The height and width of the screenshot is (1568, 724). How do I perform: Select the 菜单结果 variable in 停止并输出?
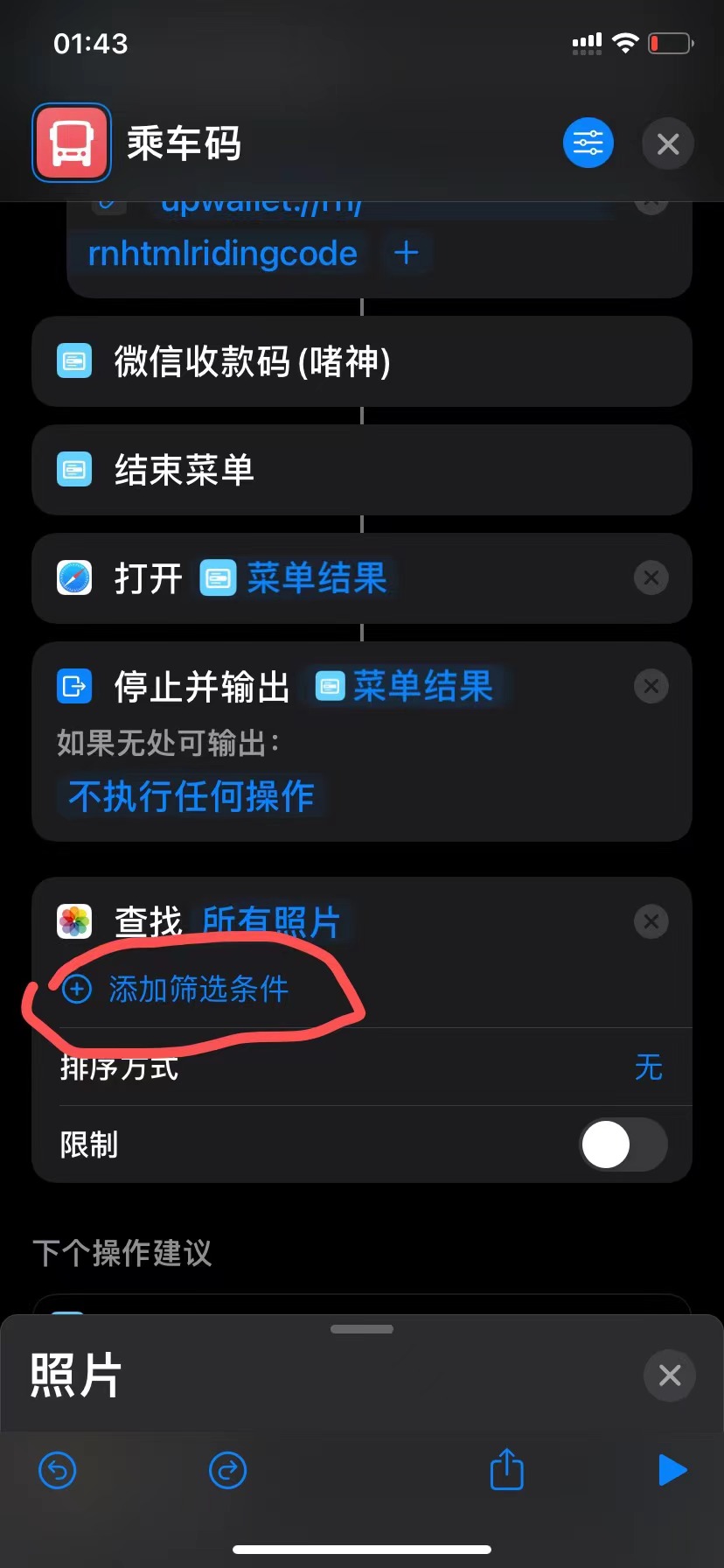(406, 686)
